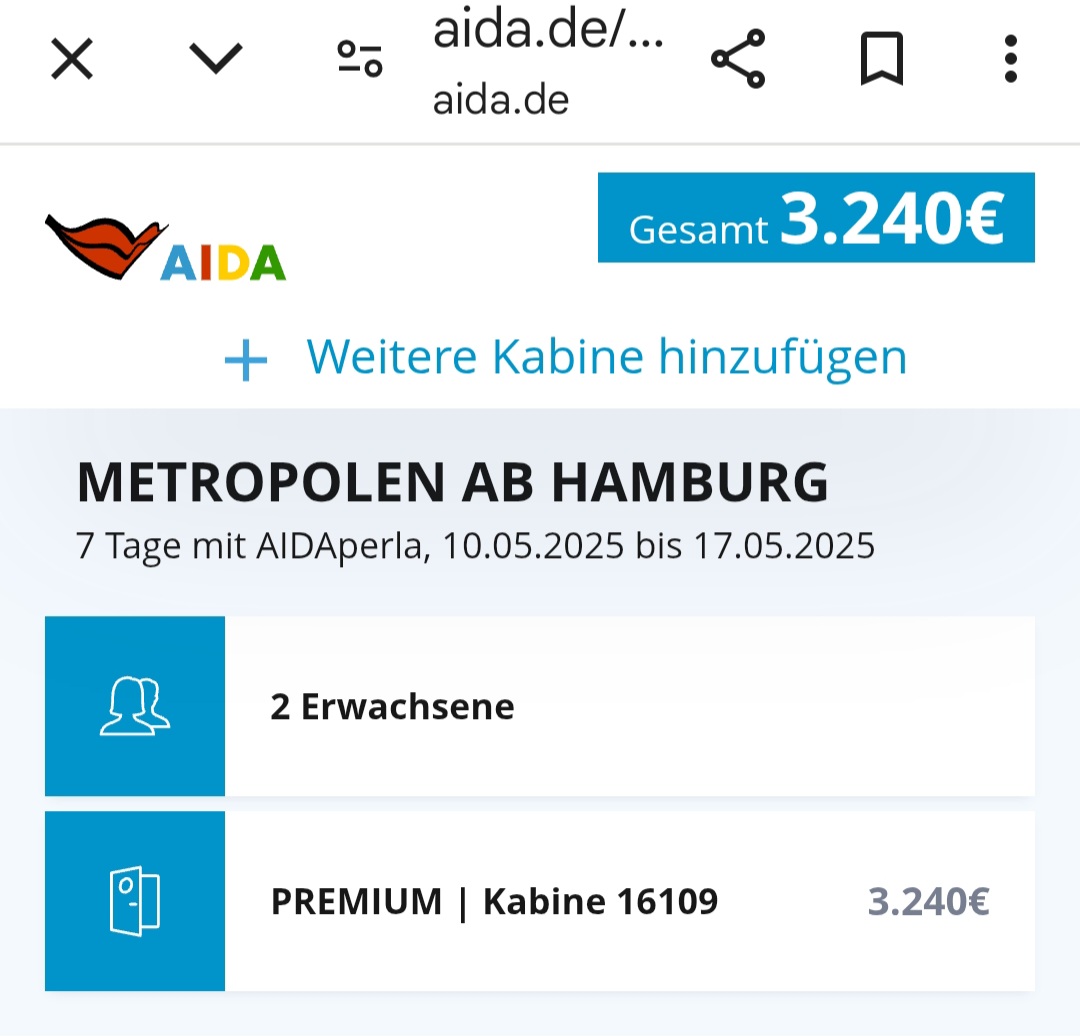Image resolution: width=1080 pixels, height=1036 pixels.
Task: Open the PREMIUM Kabine 16109 row
Action: click(540, 901)
